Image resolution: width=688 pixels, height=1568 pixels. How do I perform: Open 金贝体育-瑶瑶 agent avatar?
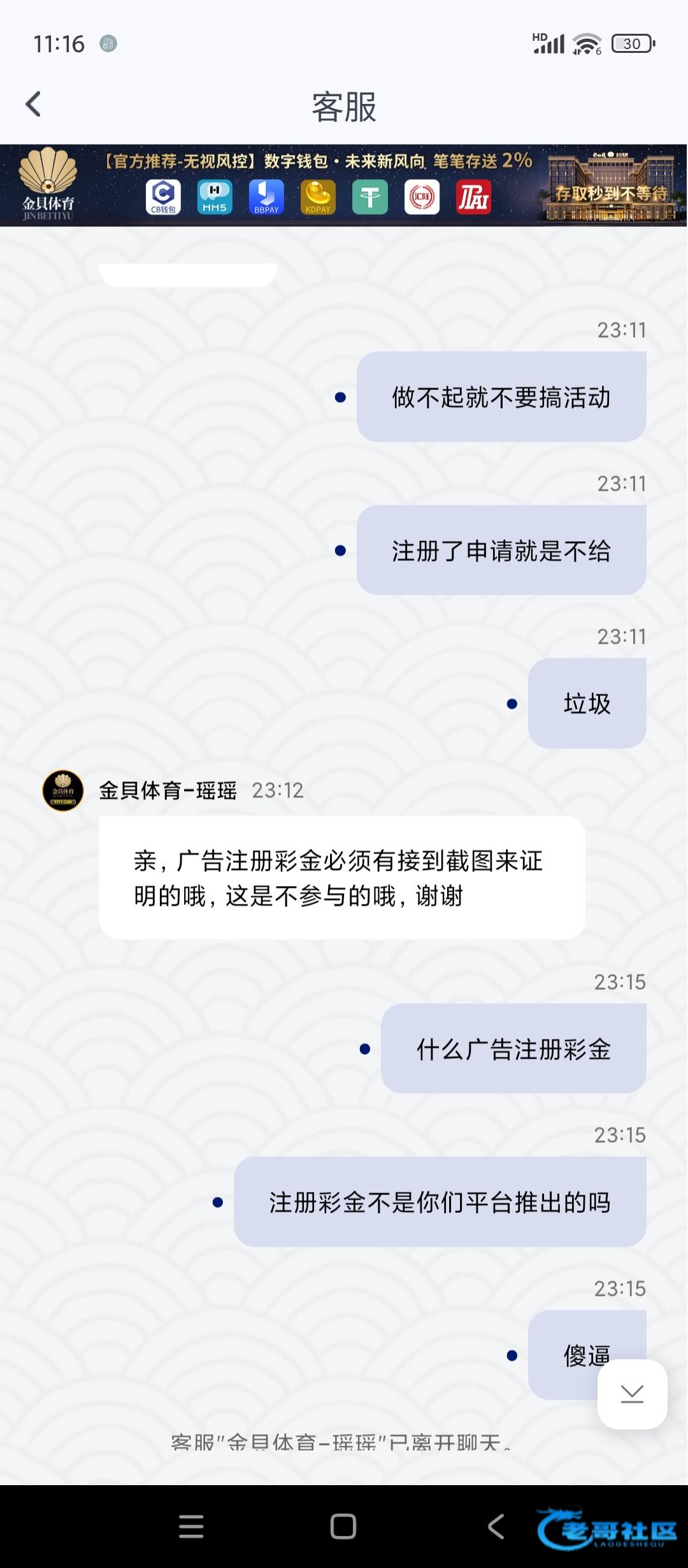point(63,790)
